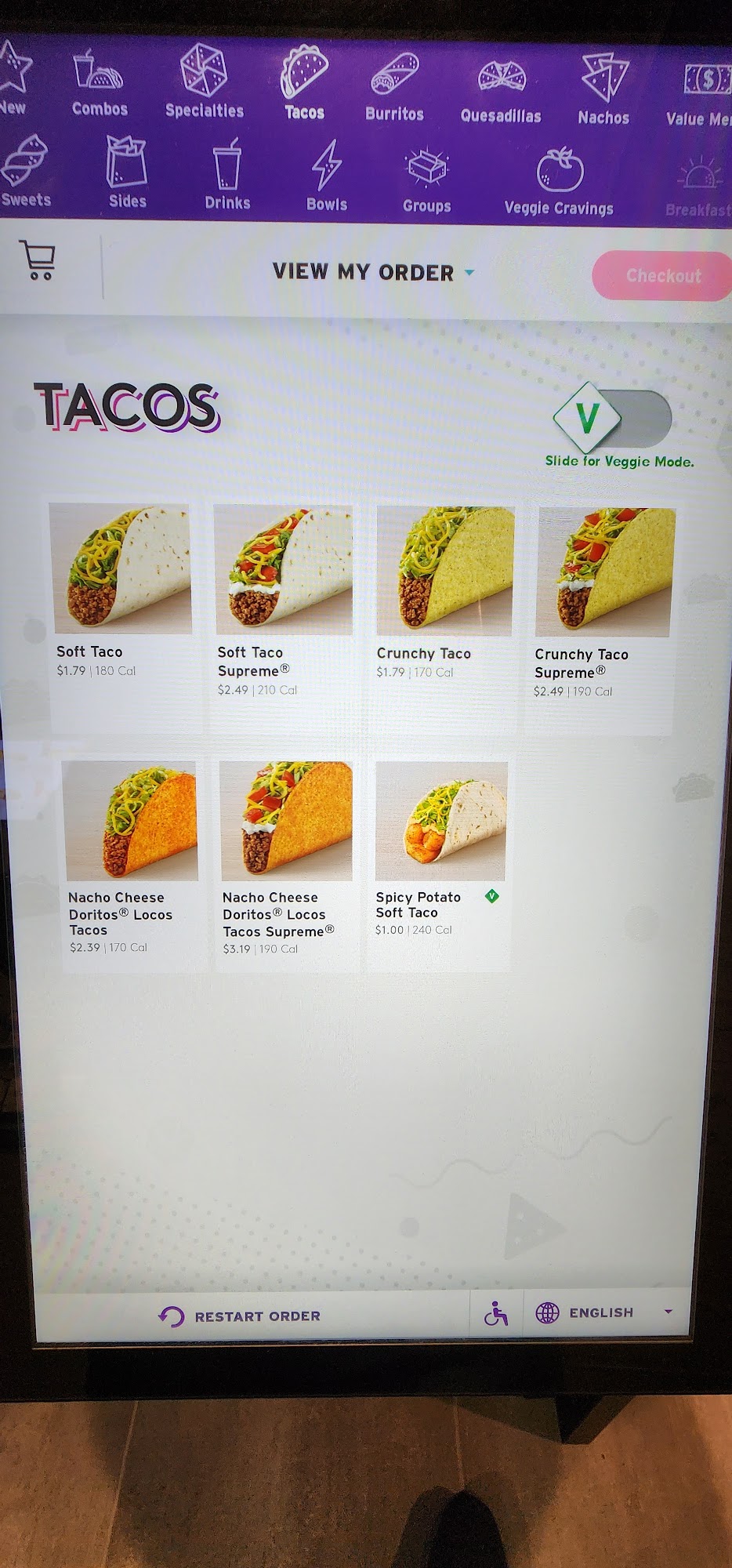This screenshot has height=1568, width=732.
Task: Browse the Drinks category
Action: (x=227, y=176)
